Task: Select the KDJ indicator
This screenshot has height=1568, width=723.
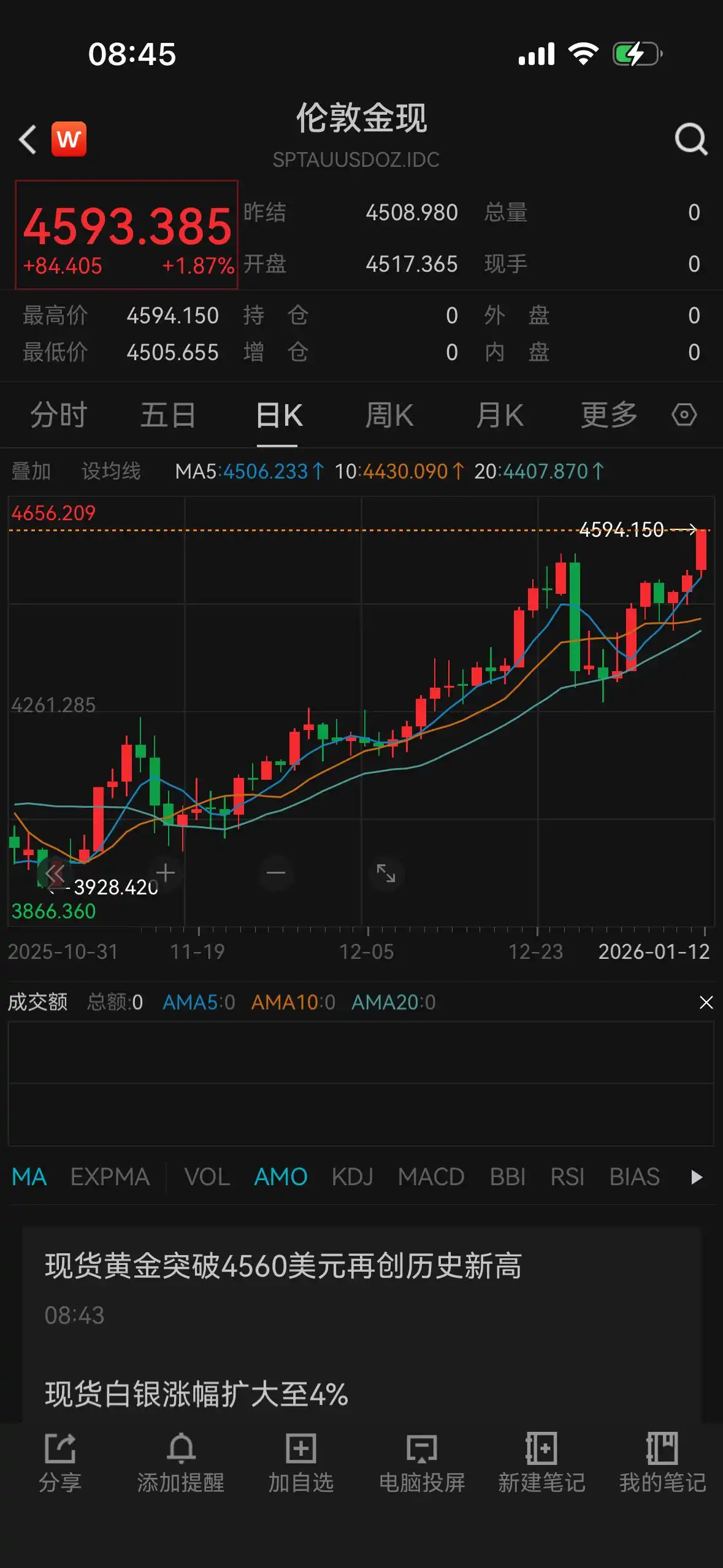Action: tap(352, 1177)
